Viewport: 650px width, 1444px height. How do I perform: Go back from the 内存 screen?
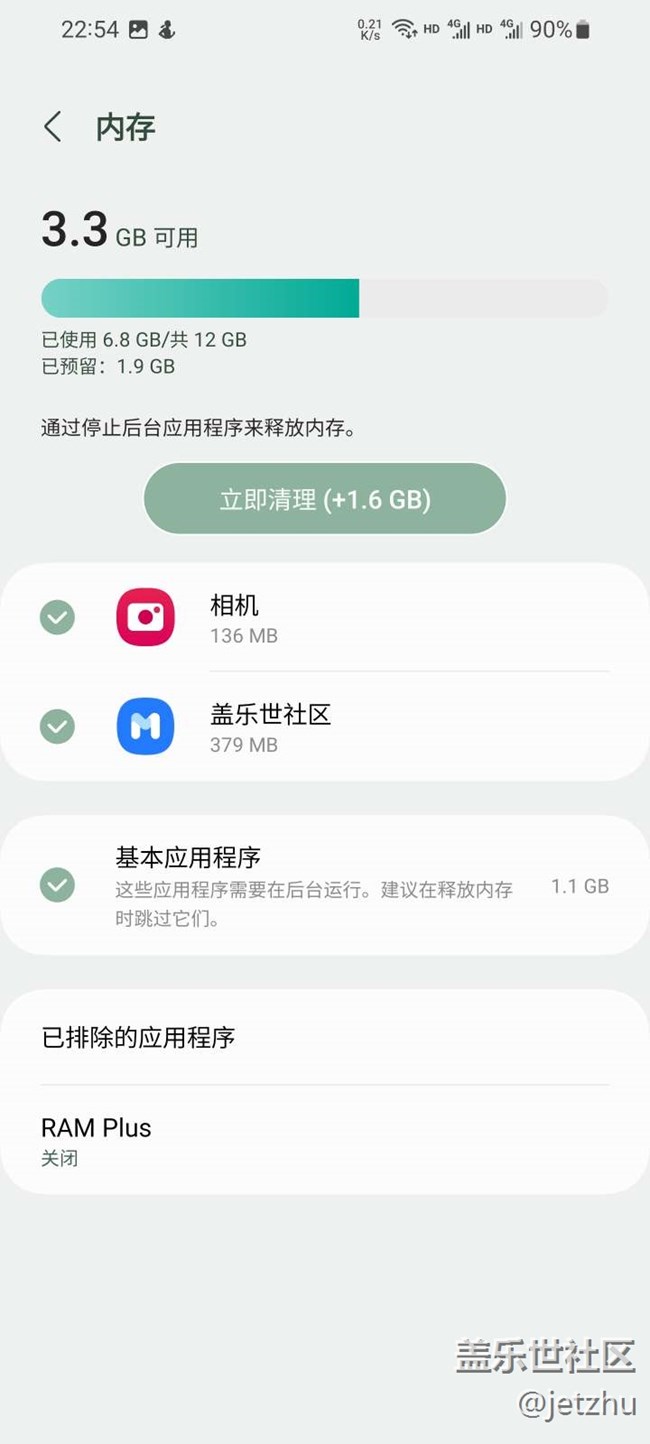[53, 127]
